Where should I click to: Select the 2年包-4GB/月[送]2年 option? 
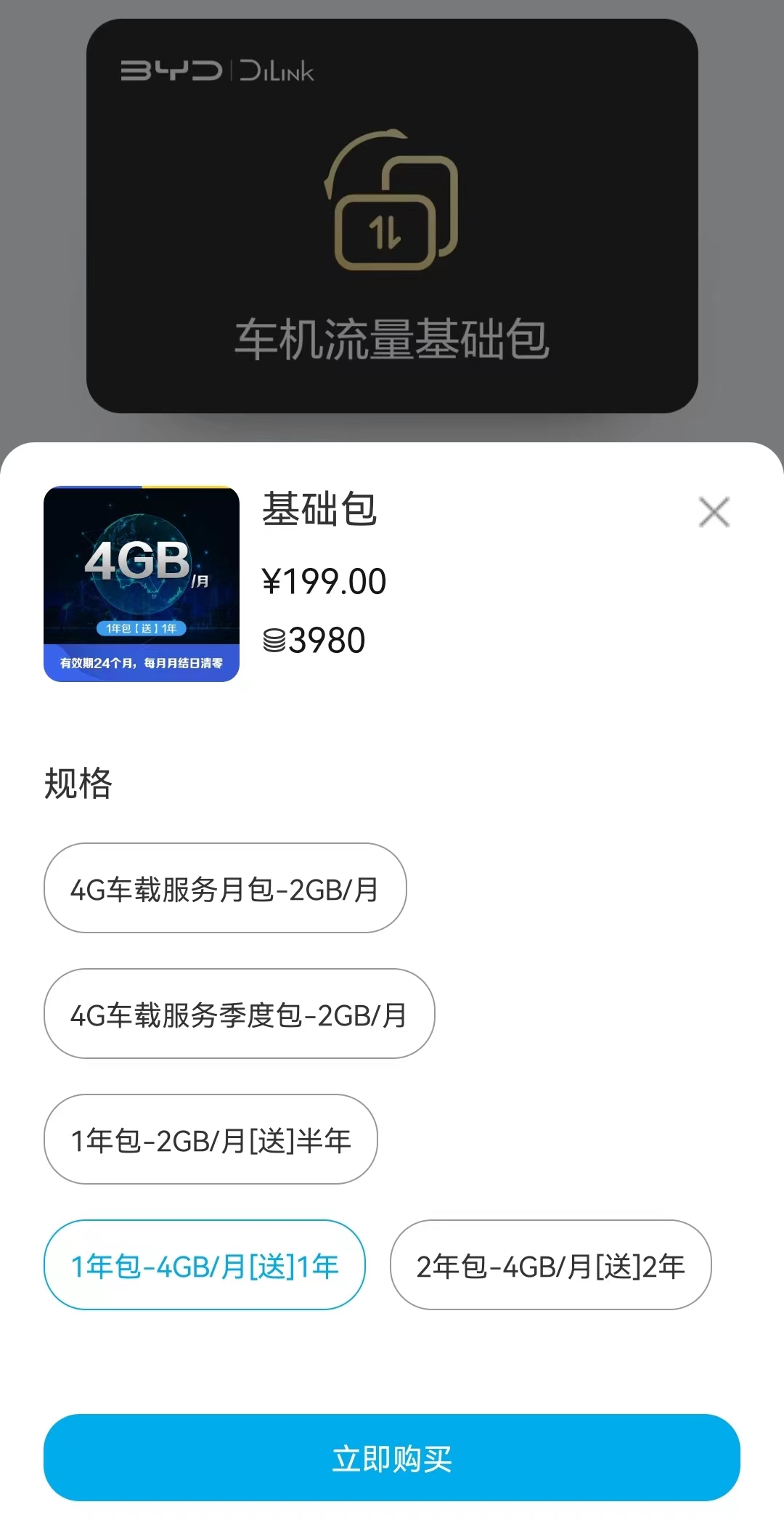point(550,1264)
